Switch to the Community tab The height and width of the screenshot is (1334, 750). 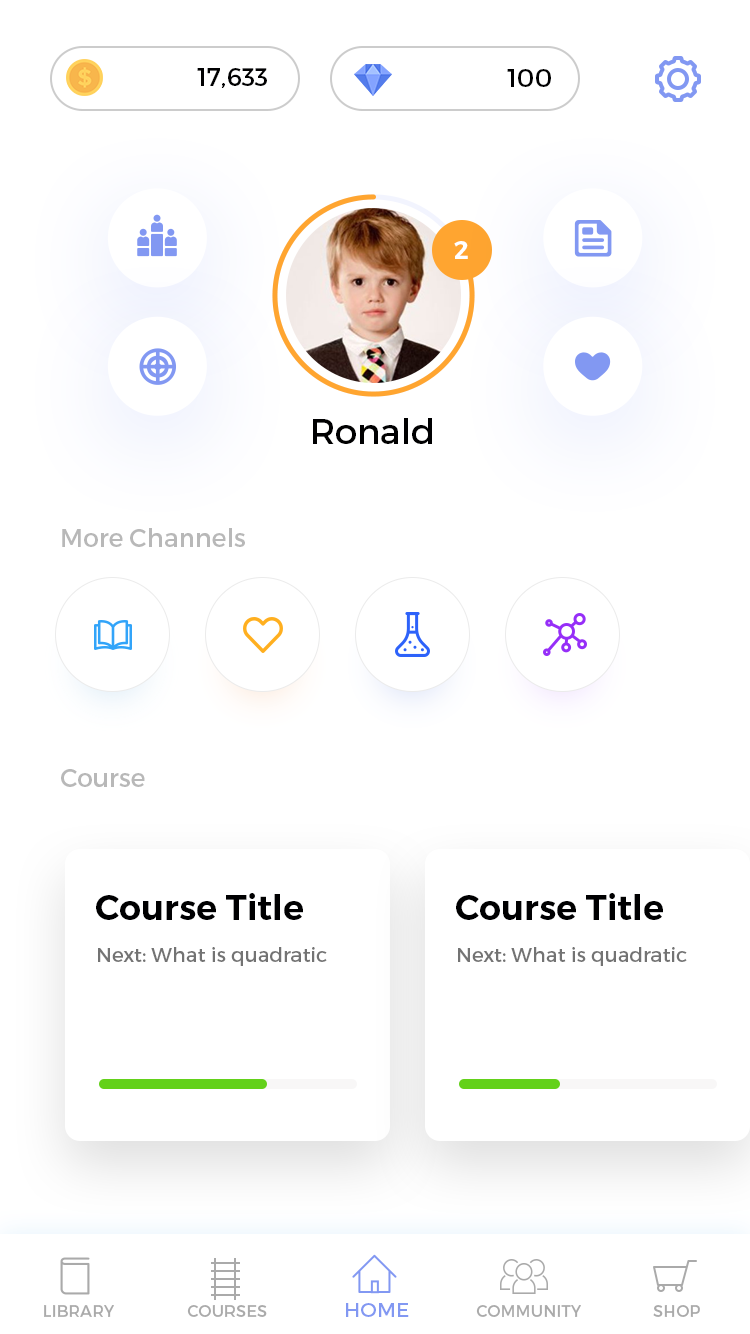point(528,1288)
